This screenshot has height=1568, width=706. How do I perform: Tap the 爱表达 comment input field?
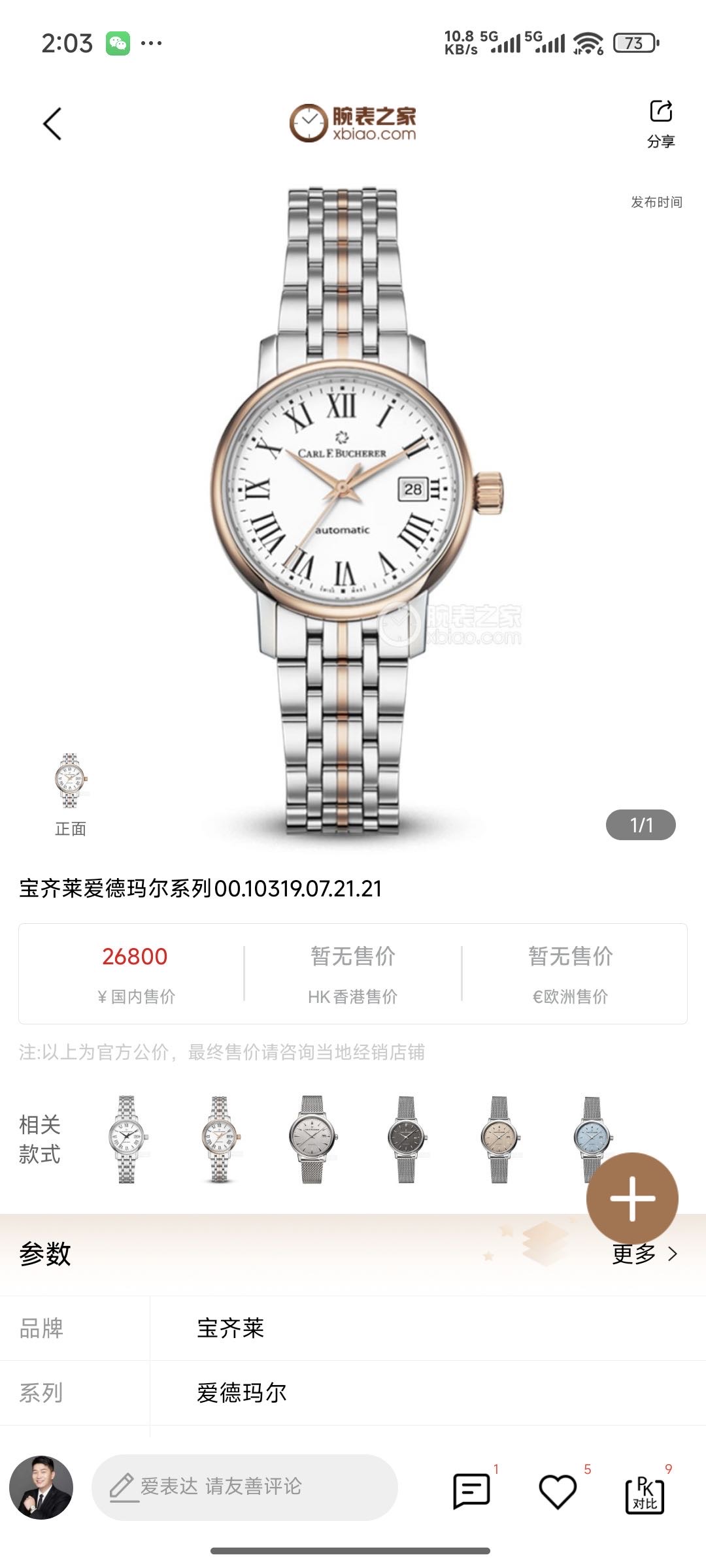point(244,1487)
